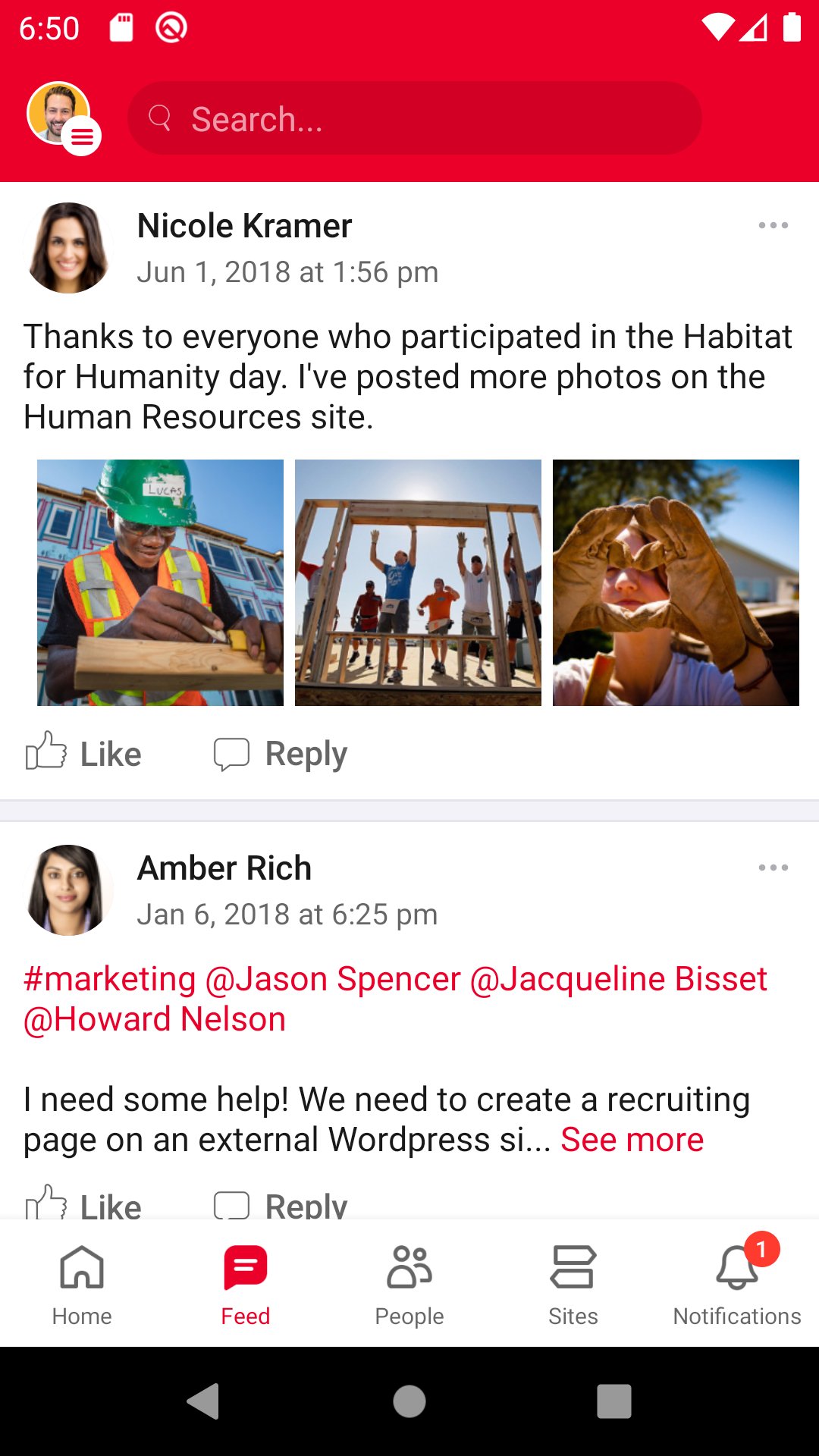Viewport: 819px width, 1456px height.
Task: Open the Notifications tab
Action: click(x=737, y=1285)
